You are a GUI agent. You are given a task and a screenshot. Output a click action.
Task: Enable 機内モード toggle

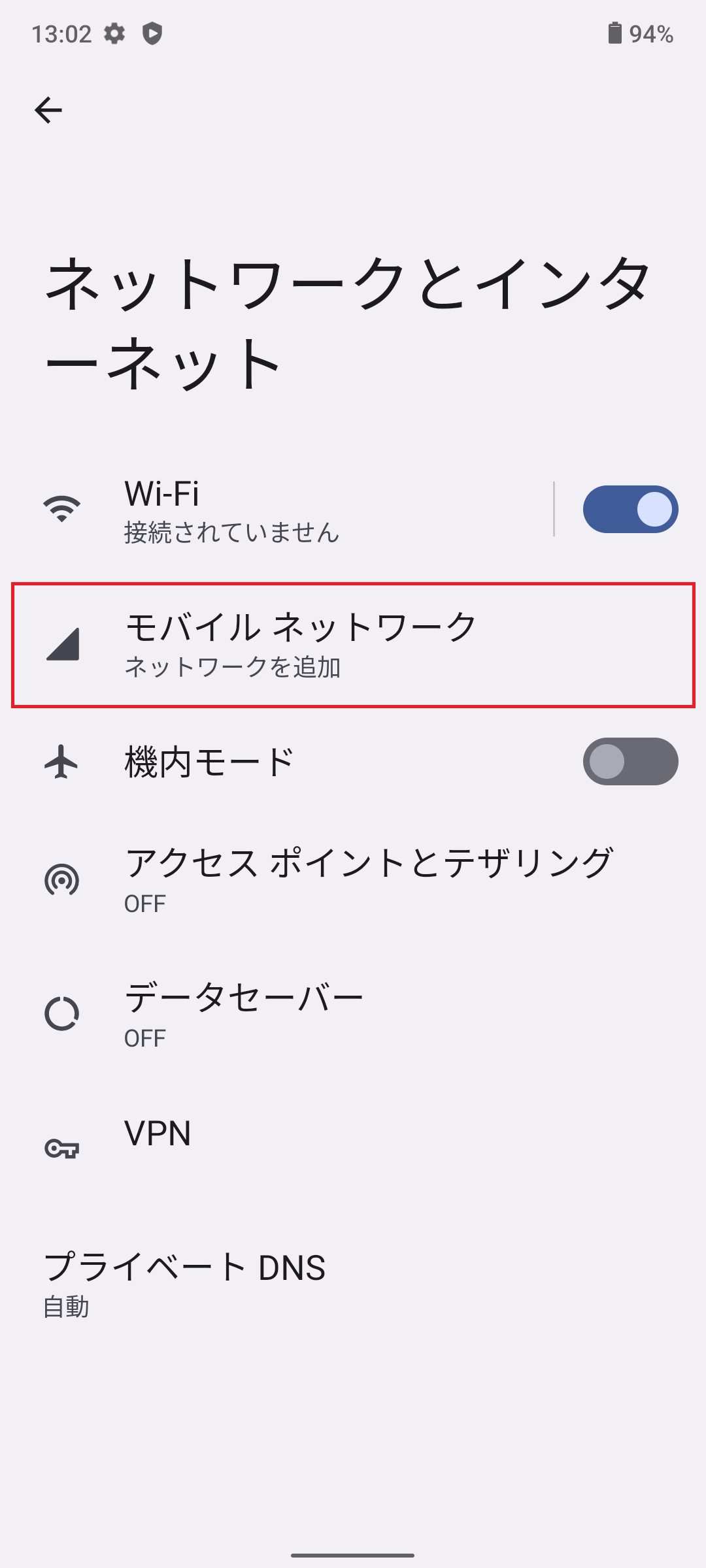[x=630, y=762]
